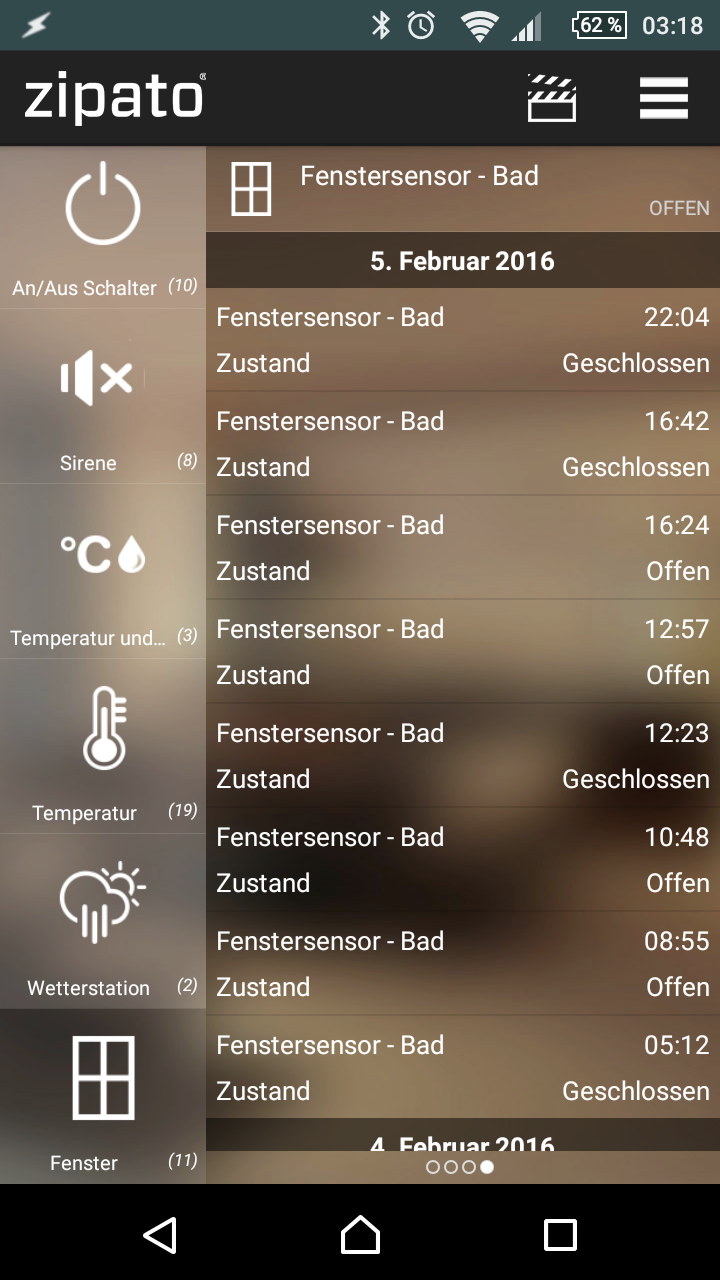Select the An/Aus Schalter category
This screenshot has width=720, height=1280.
point(102,228)
